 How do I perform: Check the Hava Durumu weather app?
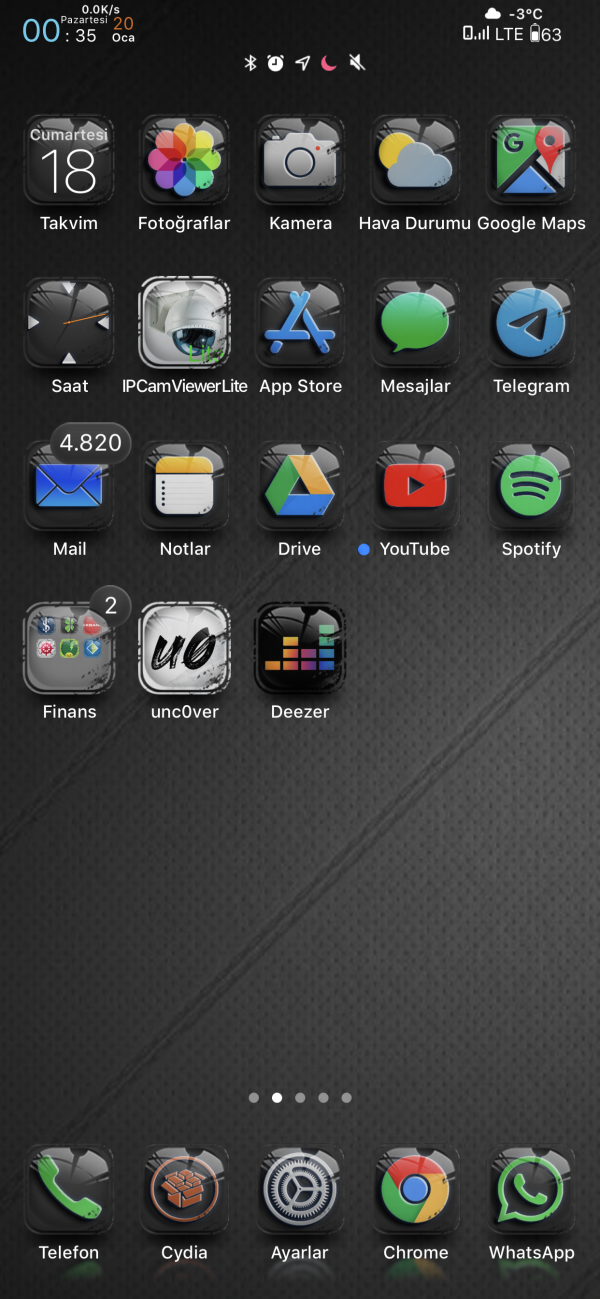pyautogui.click(x=415, y=160)
